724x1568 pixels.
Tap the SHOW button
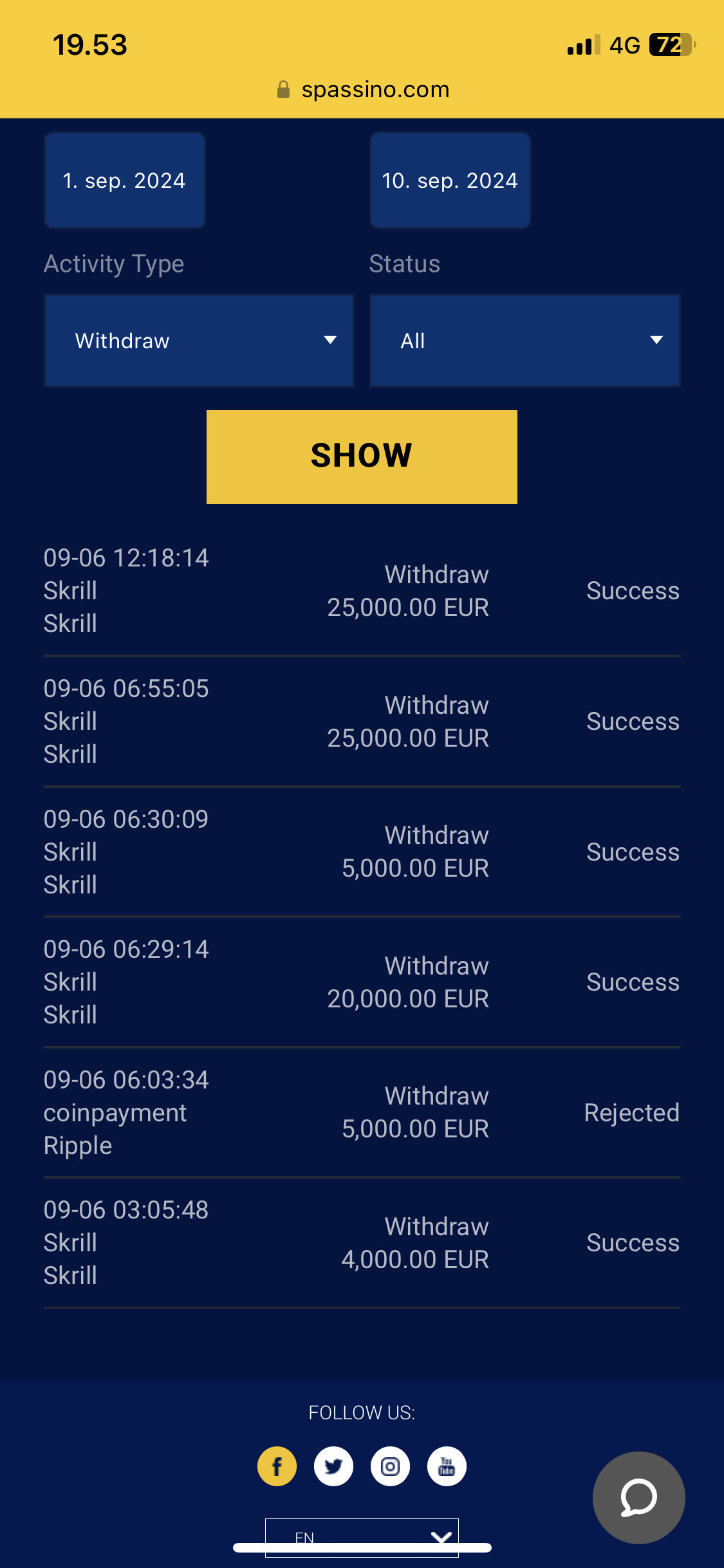362,456
